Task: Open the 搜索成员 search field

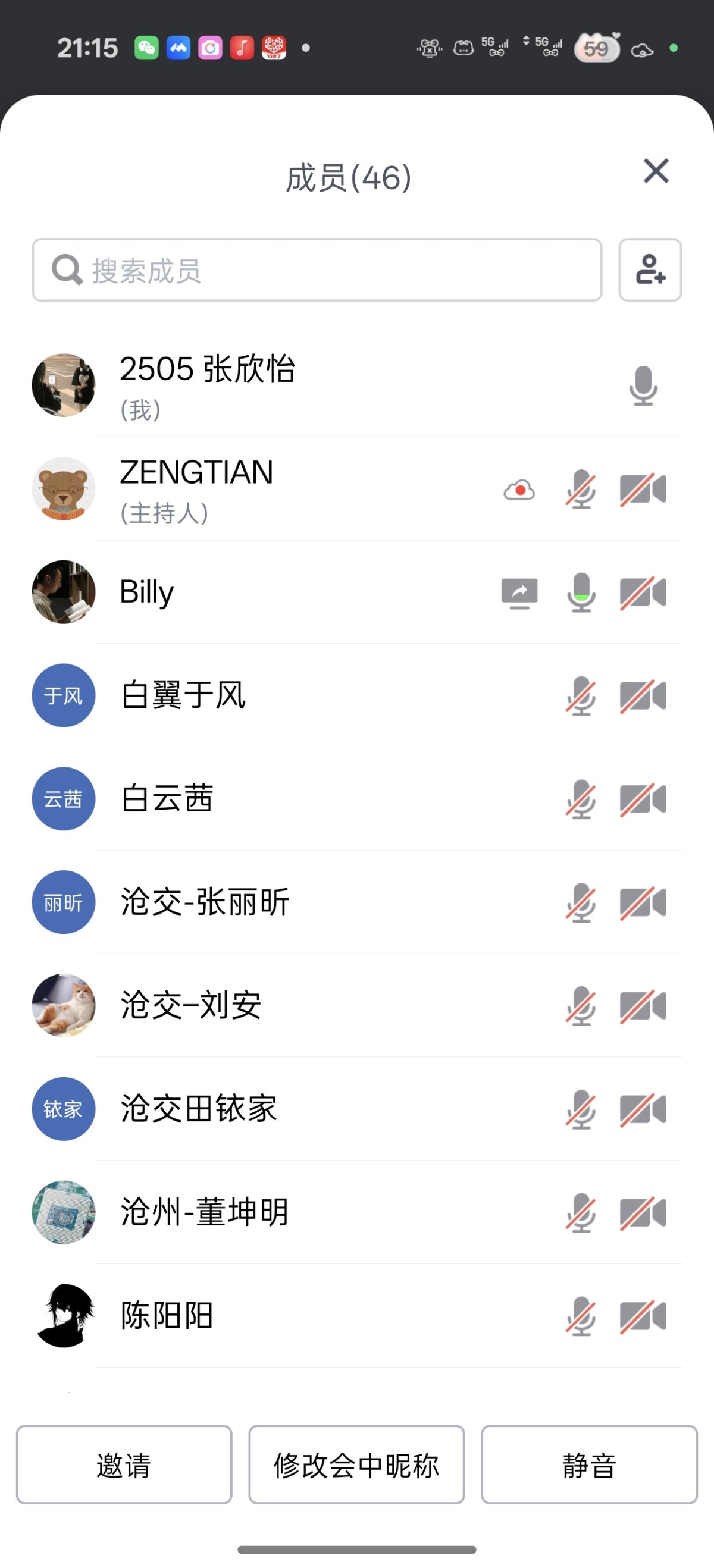Action: (x=317, y=269)
